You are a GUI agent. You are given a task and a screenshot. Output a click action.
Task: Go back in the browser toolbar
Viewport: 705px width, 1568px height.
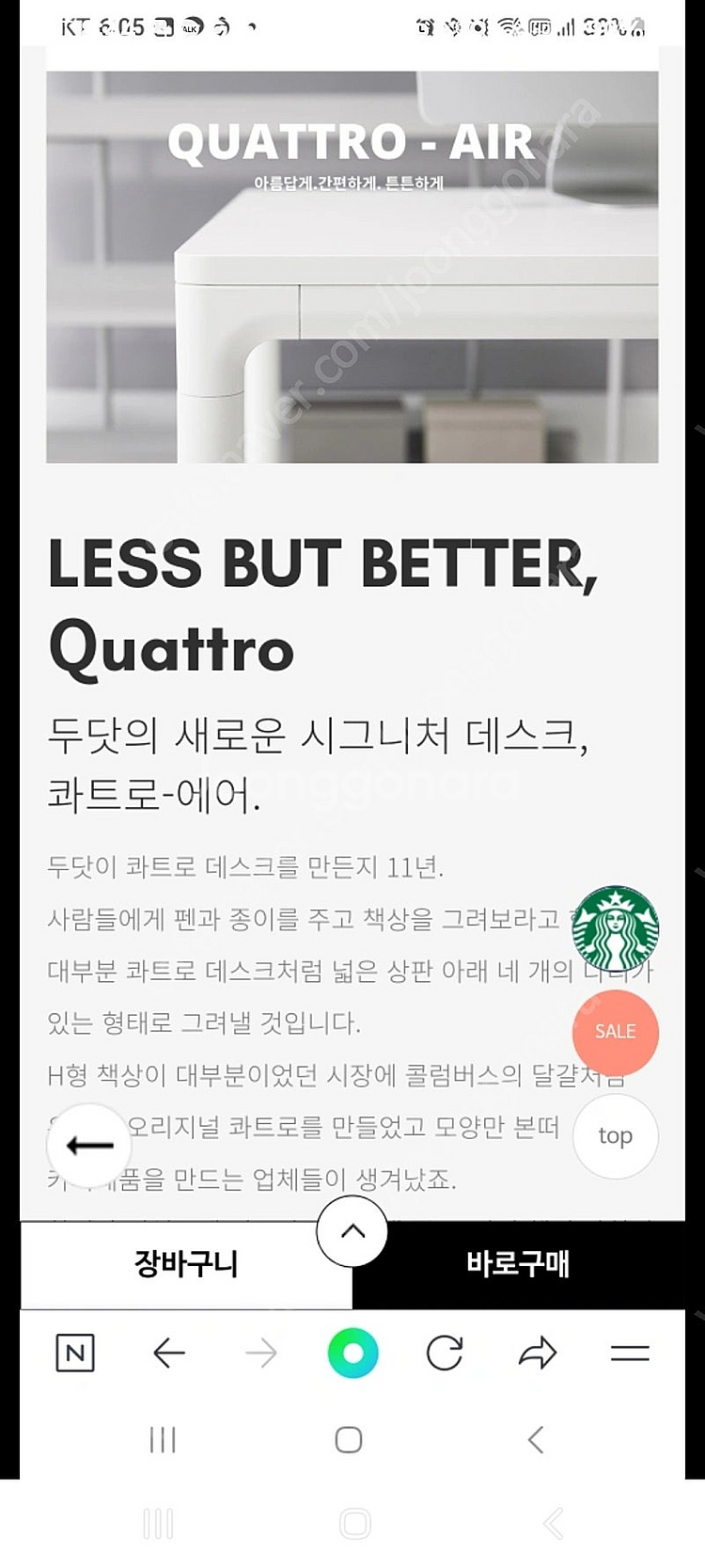pos(168,1354)
